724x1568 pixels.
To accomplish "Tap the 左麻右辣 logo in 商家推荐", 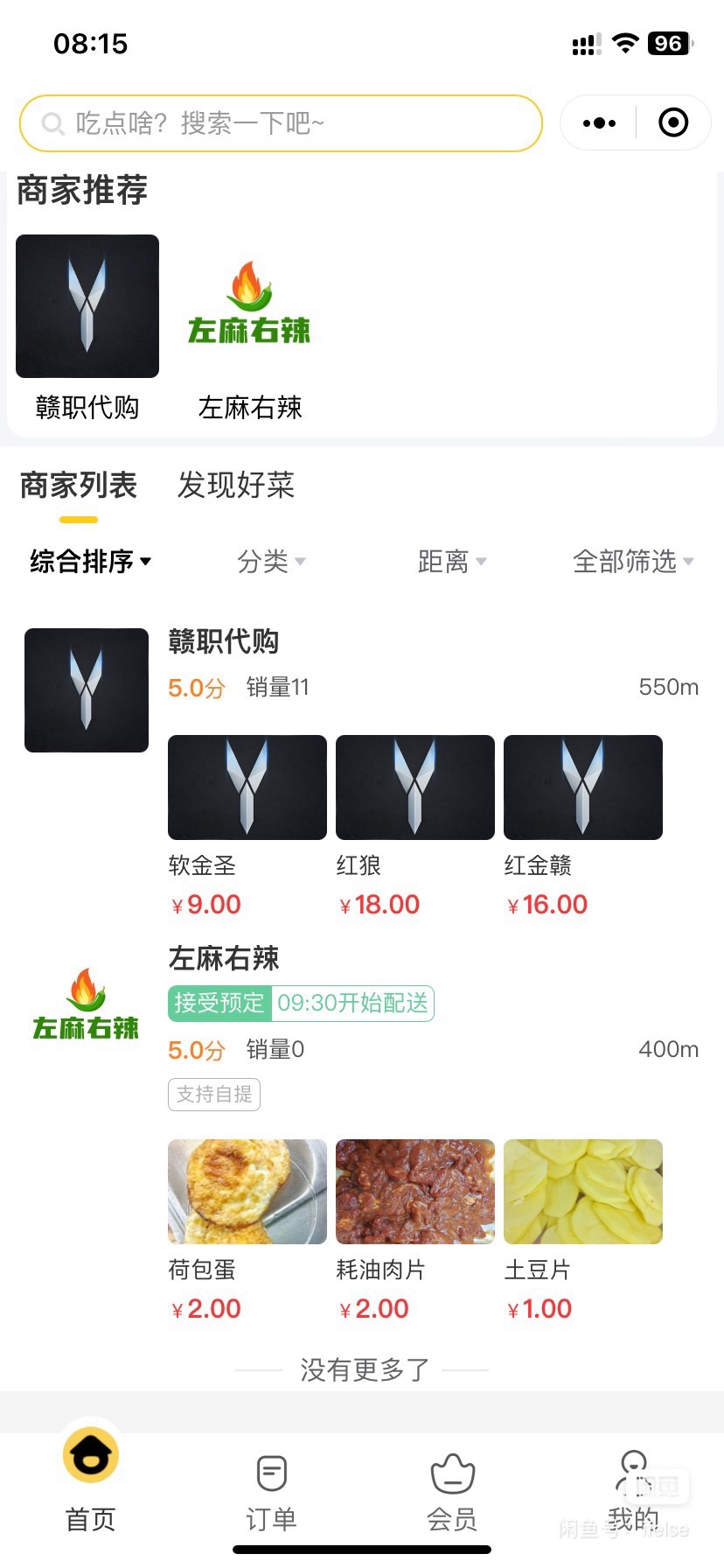I will (x=249, y=306).
